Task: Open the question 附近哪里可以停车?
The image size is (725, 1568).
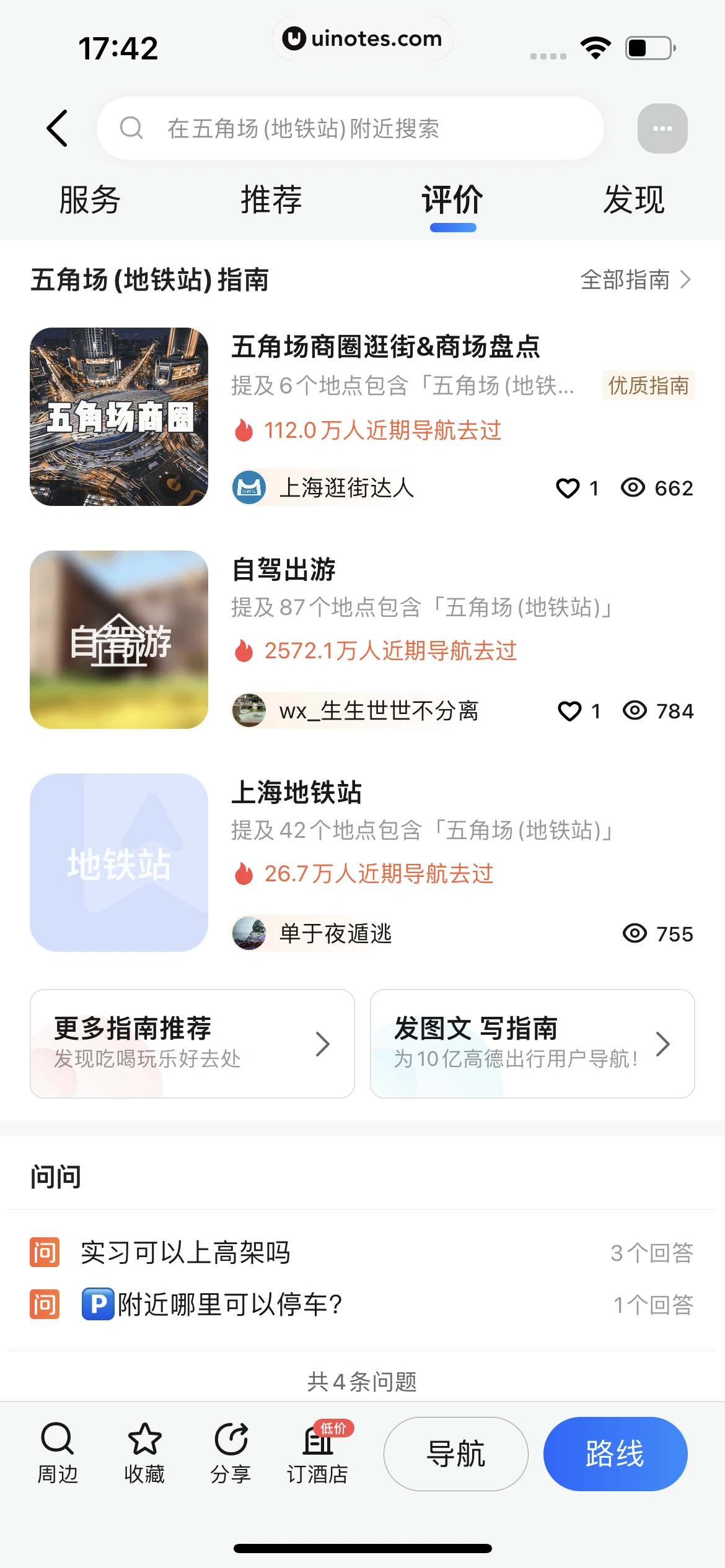Action: tap(229, 1305)
